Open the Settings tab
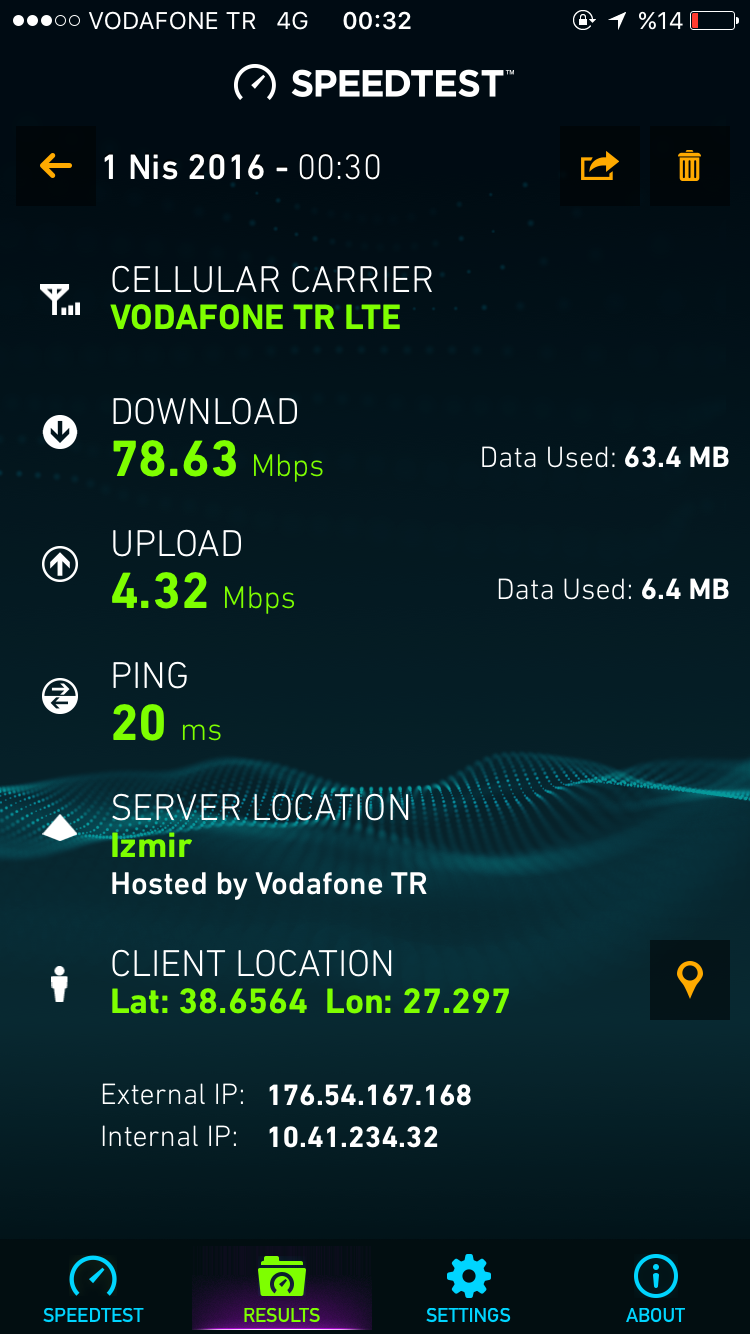Image resolution: width=750 pixels, height=1334 pixels. (x=468, y=1288)
